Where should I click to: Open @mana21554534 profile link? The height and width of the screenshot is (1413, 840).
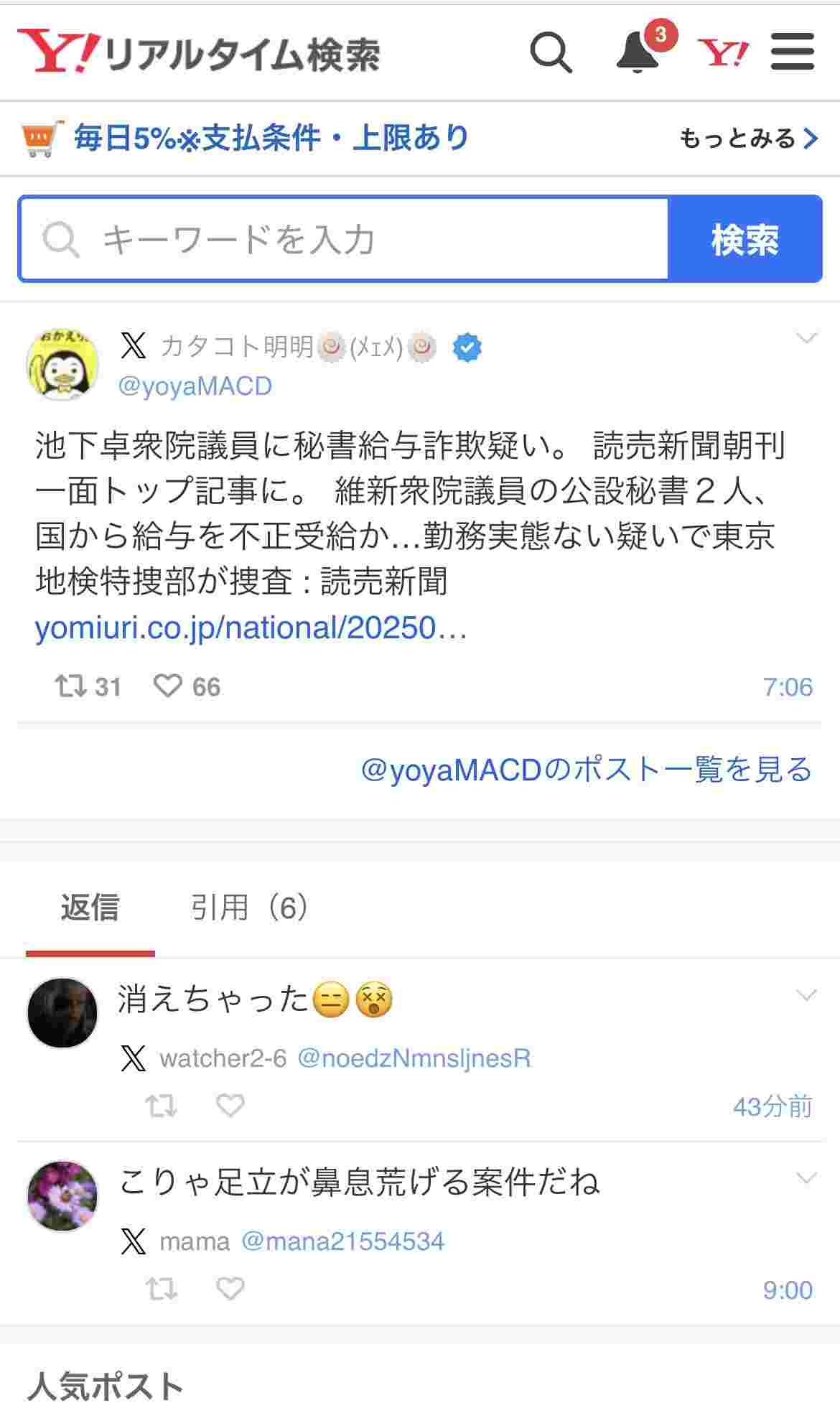342,1241
